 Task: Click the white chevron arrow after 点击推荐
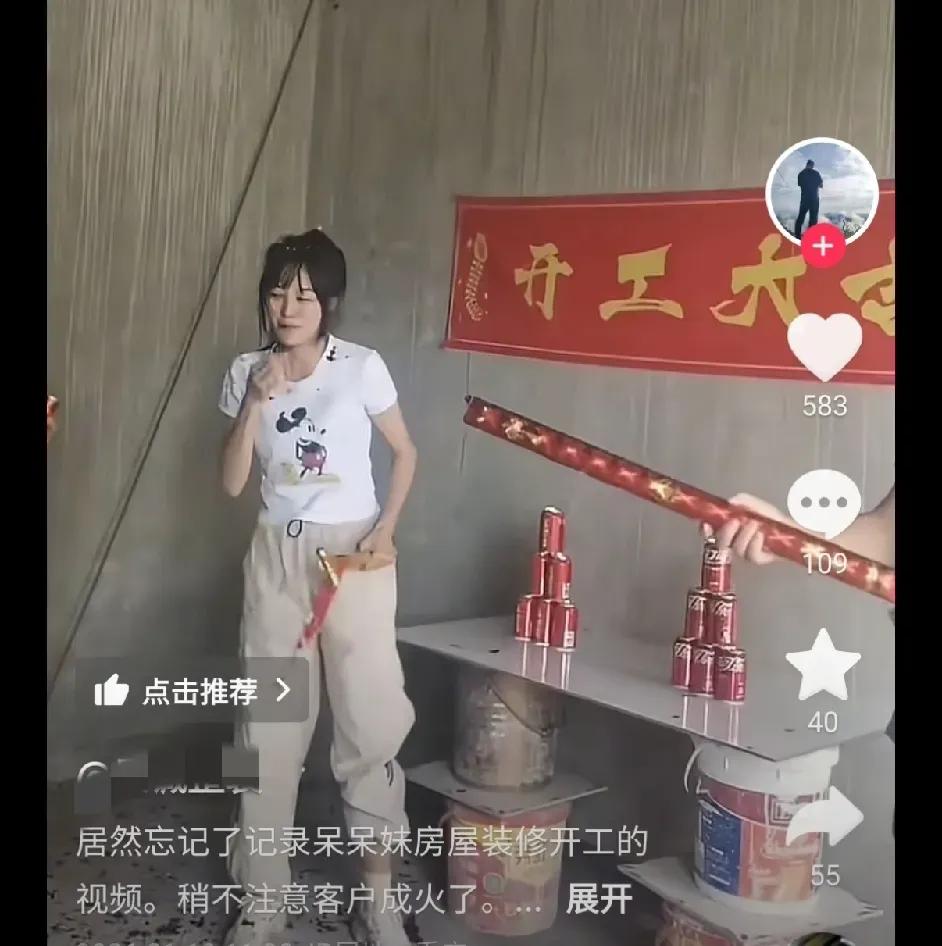285,691
